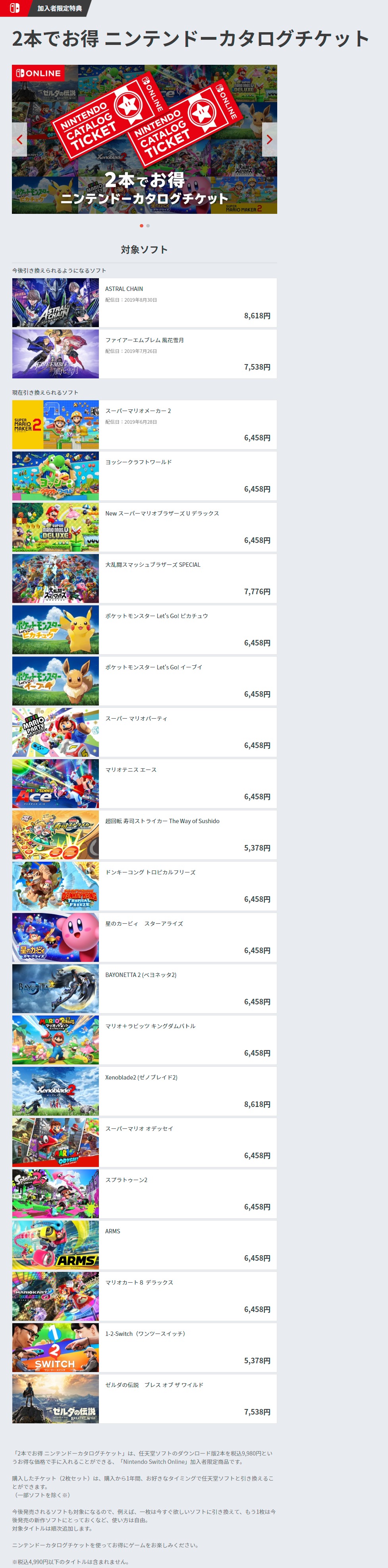Open ファイアーエムブレム 風花雪月 listing

(x=144, y=354)
